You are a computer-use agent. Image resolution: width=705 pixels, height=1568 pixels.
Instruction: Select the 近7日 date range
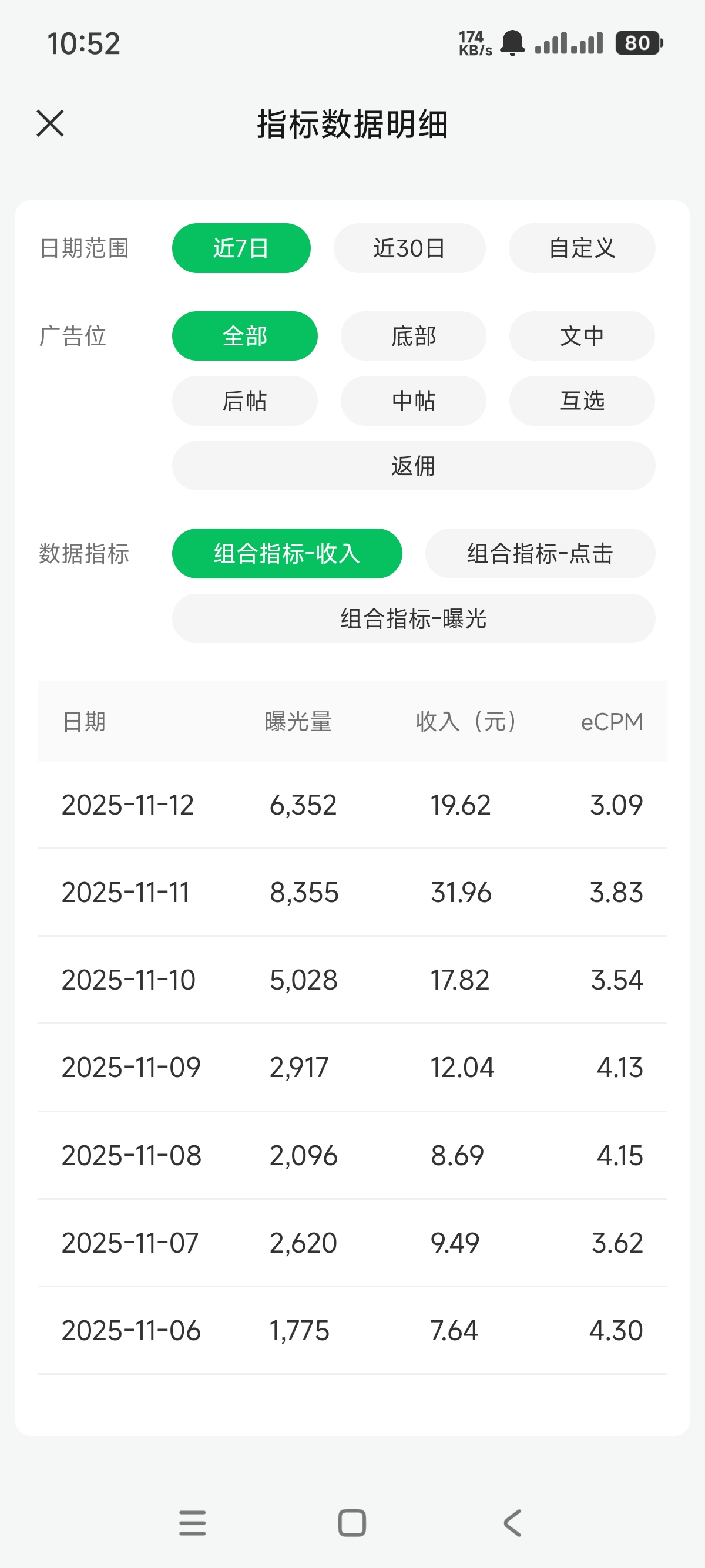[241, 248]
